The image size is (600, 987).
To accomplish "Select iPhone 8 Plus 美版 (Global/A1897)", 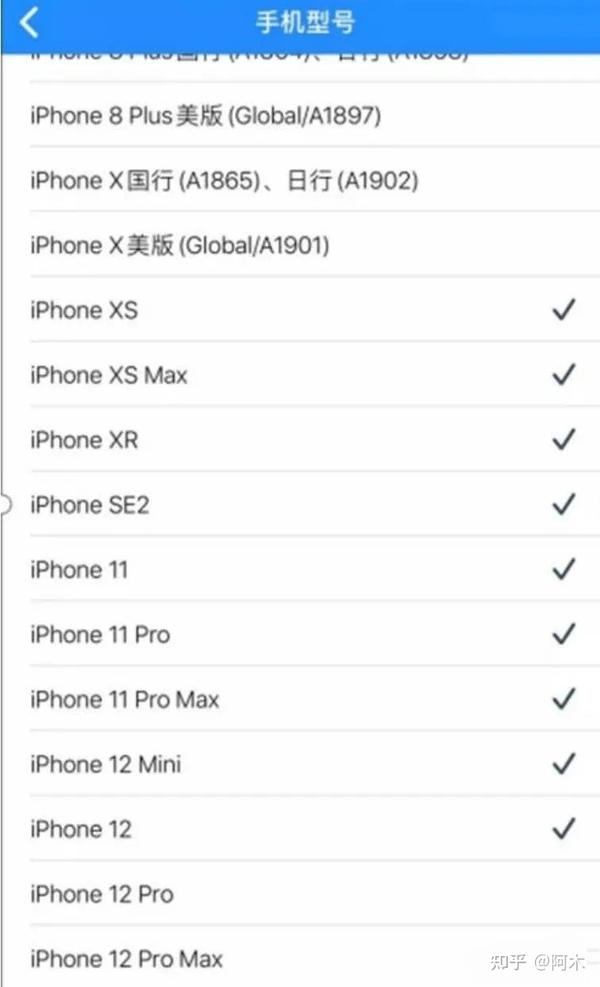I will (x=315, y=115).
